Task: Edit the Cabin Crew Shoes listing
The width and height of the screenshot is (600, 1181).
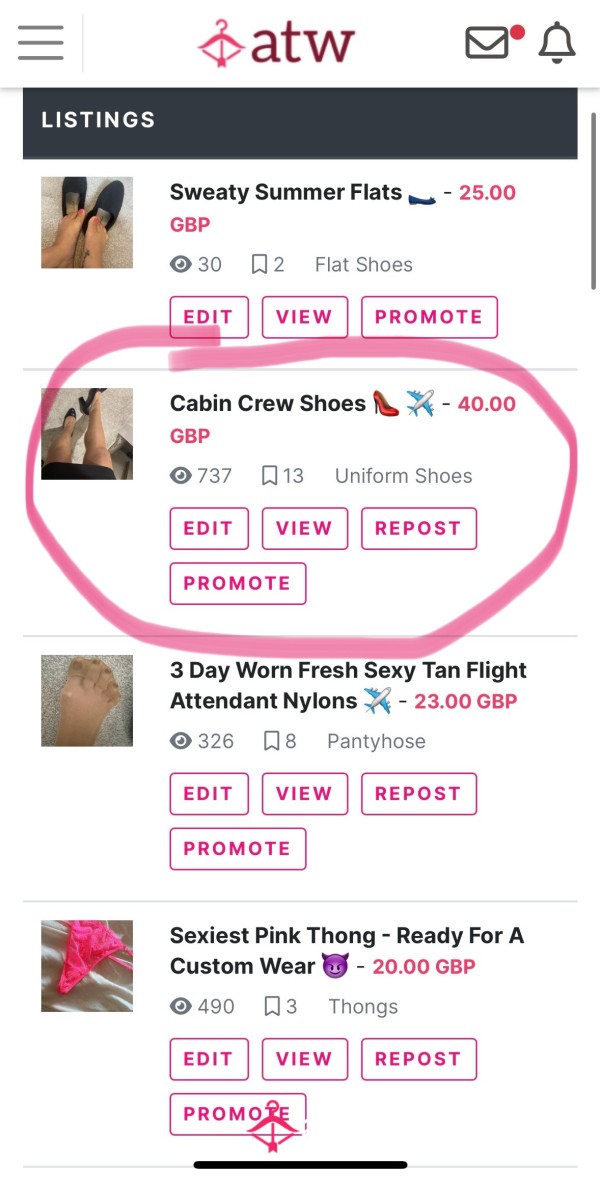Action: click(x=209, y=529)
